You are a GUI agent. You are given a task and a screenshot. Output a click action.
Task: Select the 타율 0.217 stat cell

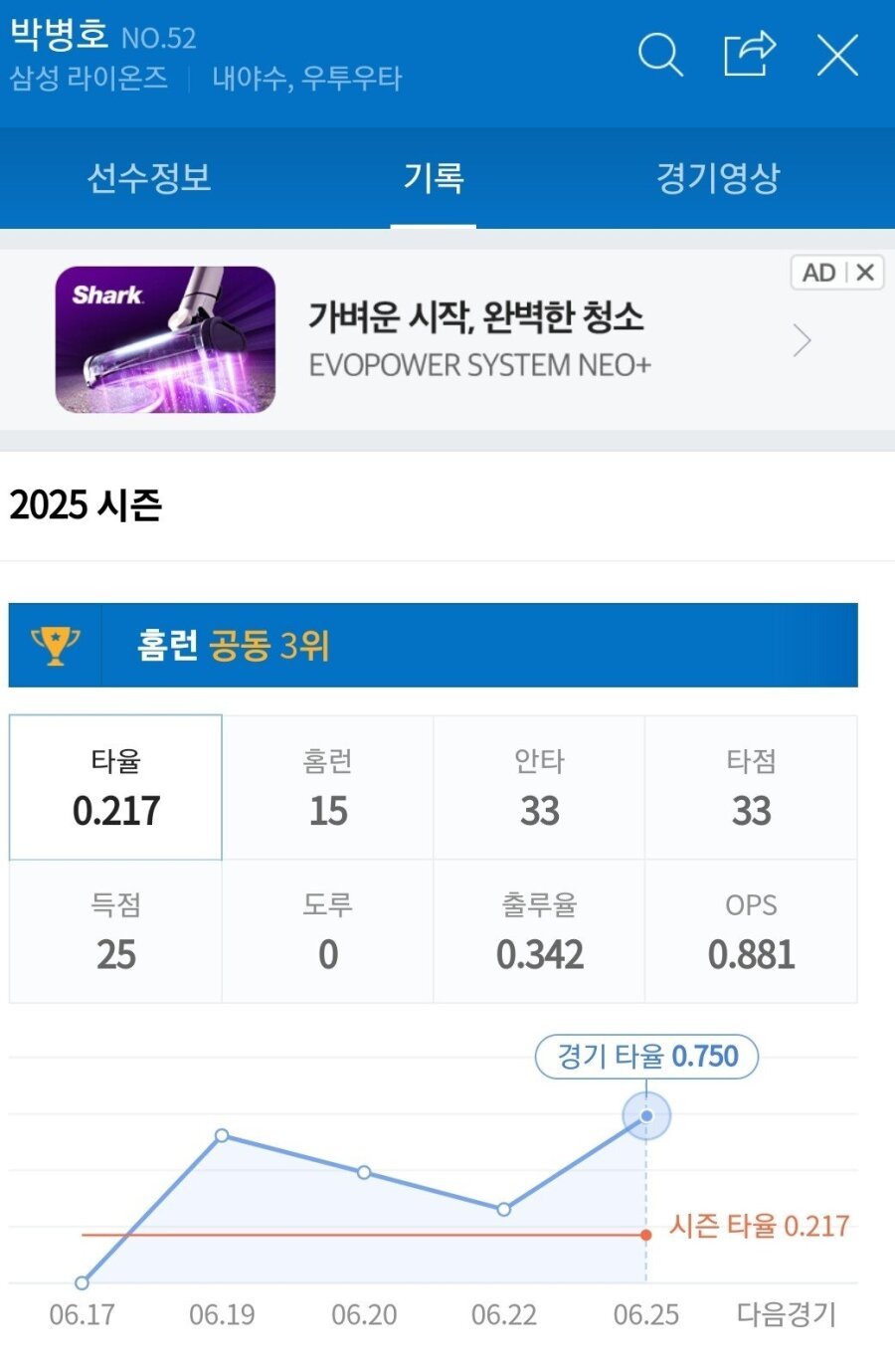[x=116, y=787]
